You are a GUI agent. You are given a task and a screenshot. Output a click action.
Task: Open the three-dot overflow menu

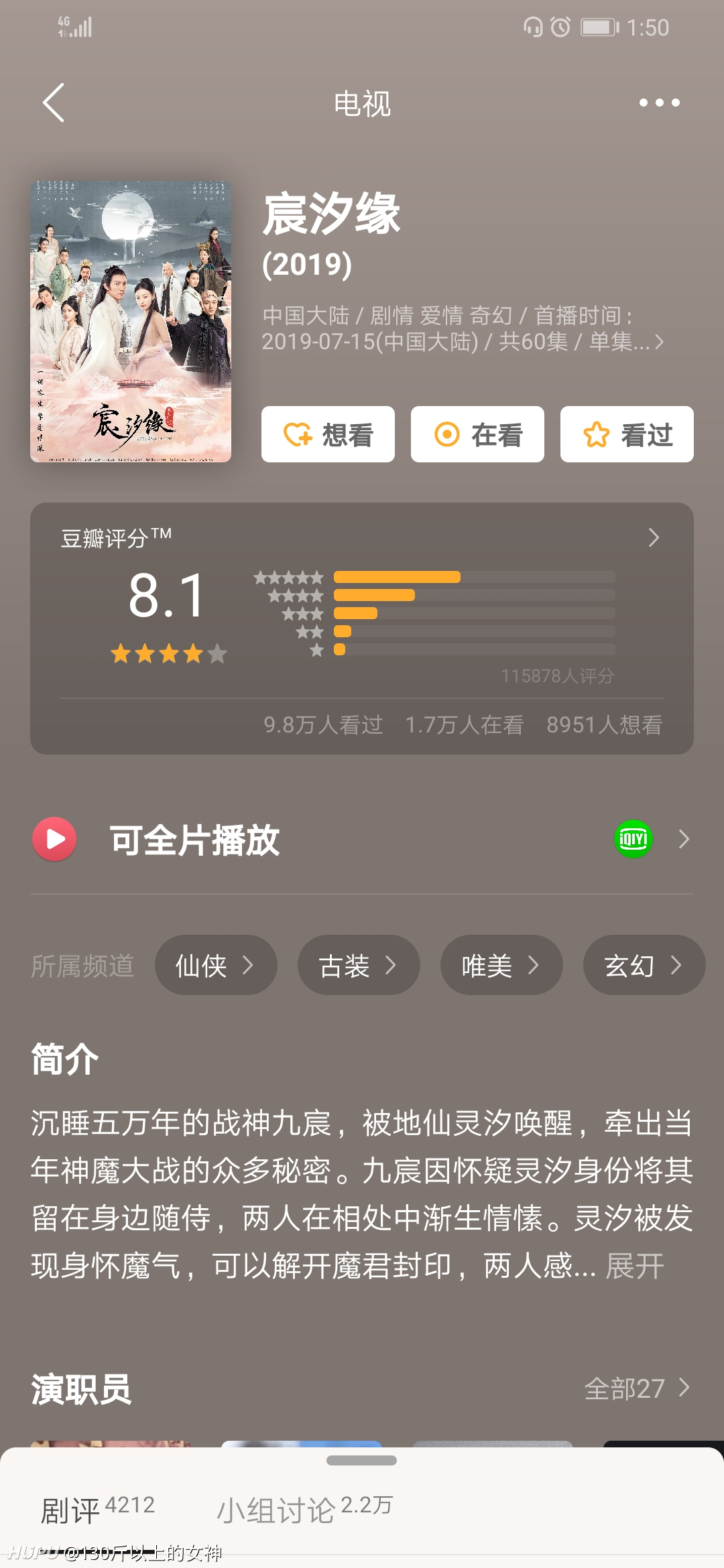point(659,103)
